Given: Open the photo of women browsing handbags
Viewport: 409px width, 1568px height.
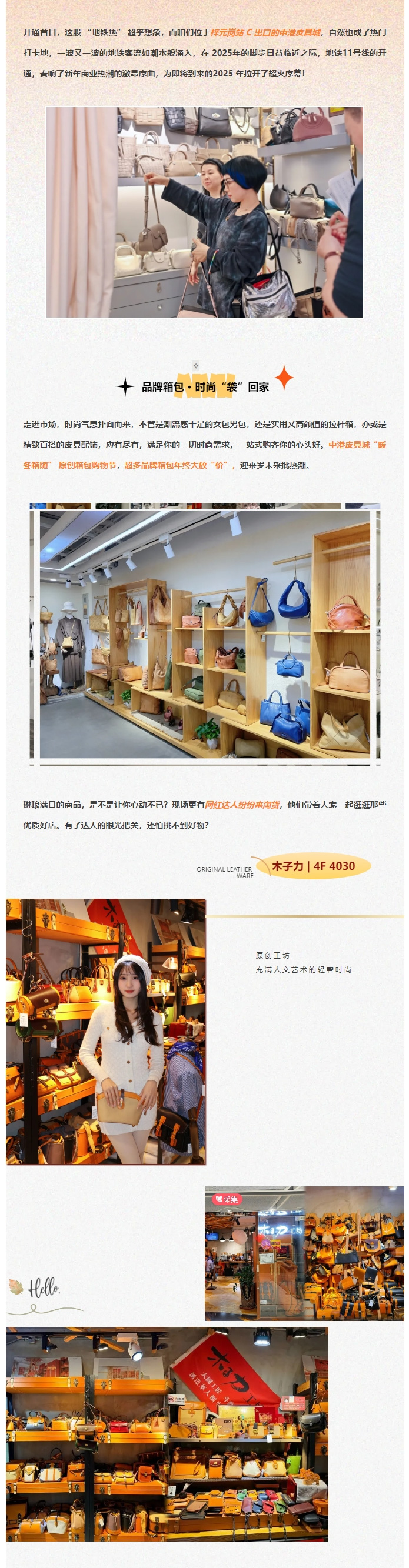Looking at the screenshot, I should tap(205, 212).
